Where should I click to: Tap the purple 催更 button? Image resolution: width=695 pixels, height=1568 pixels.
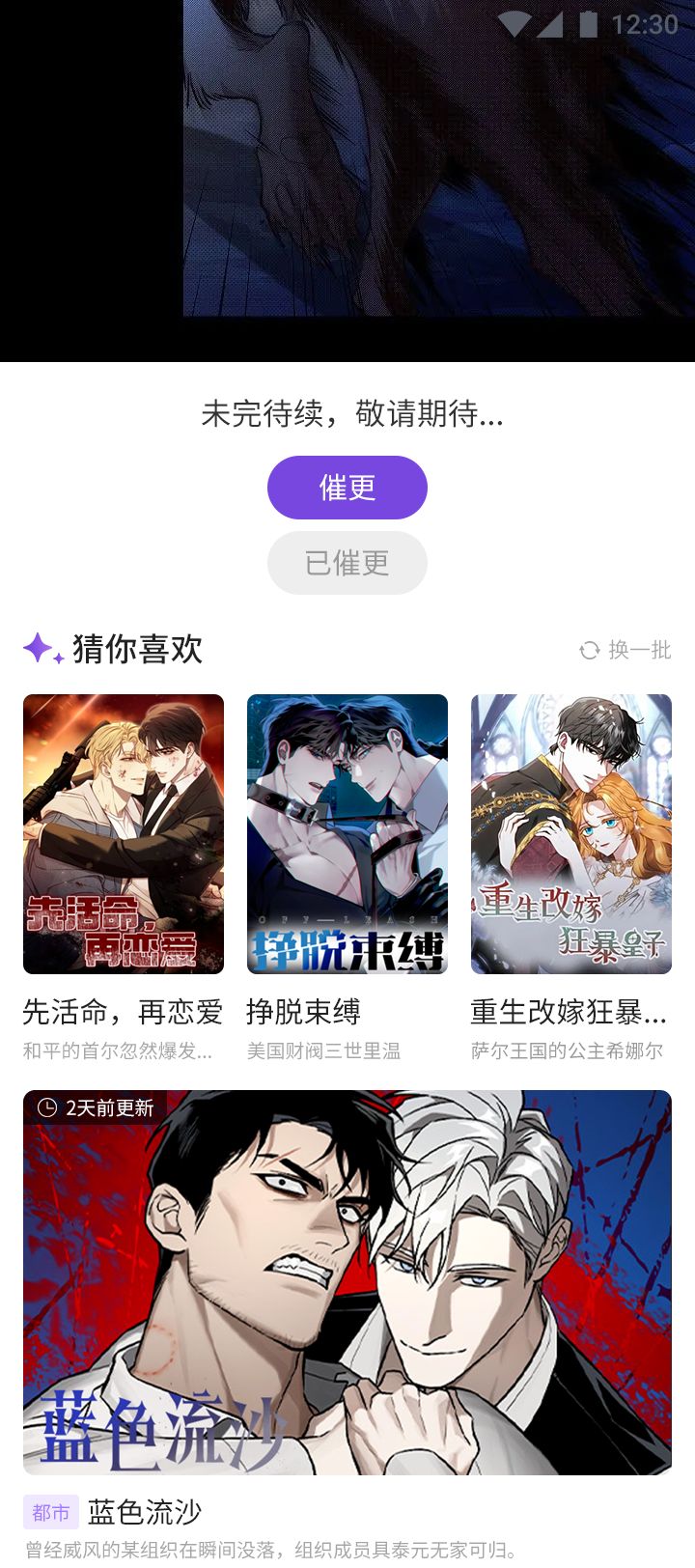pyautogui.click(x=347, y=488)
